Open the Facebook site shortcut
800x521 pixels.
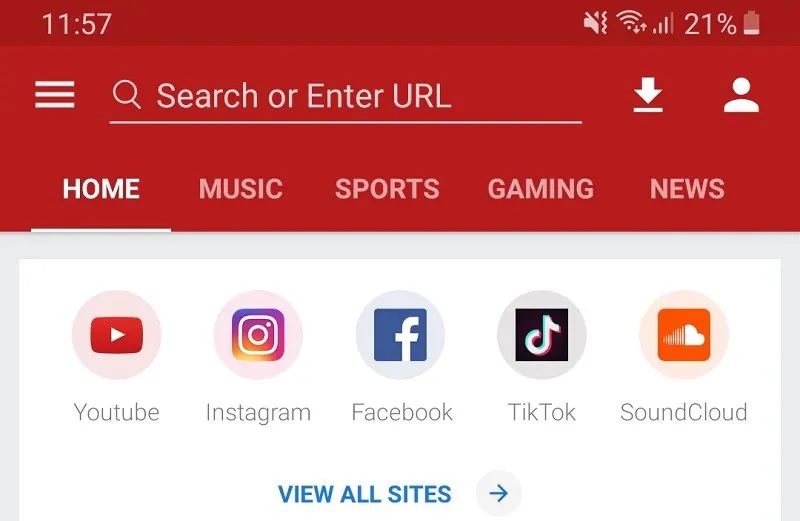401,336
